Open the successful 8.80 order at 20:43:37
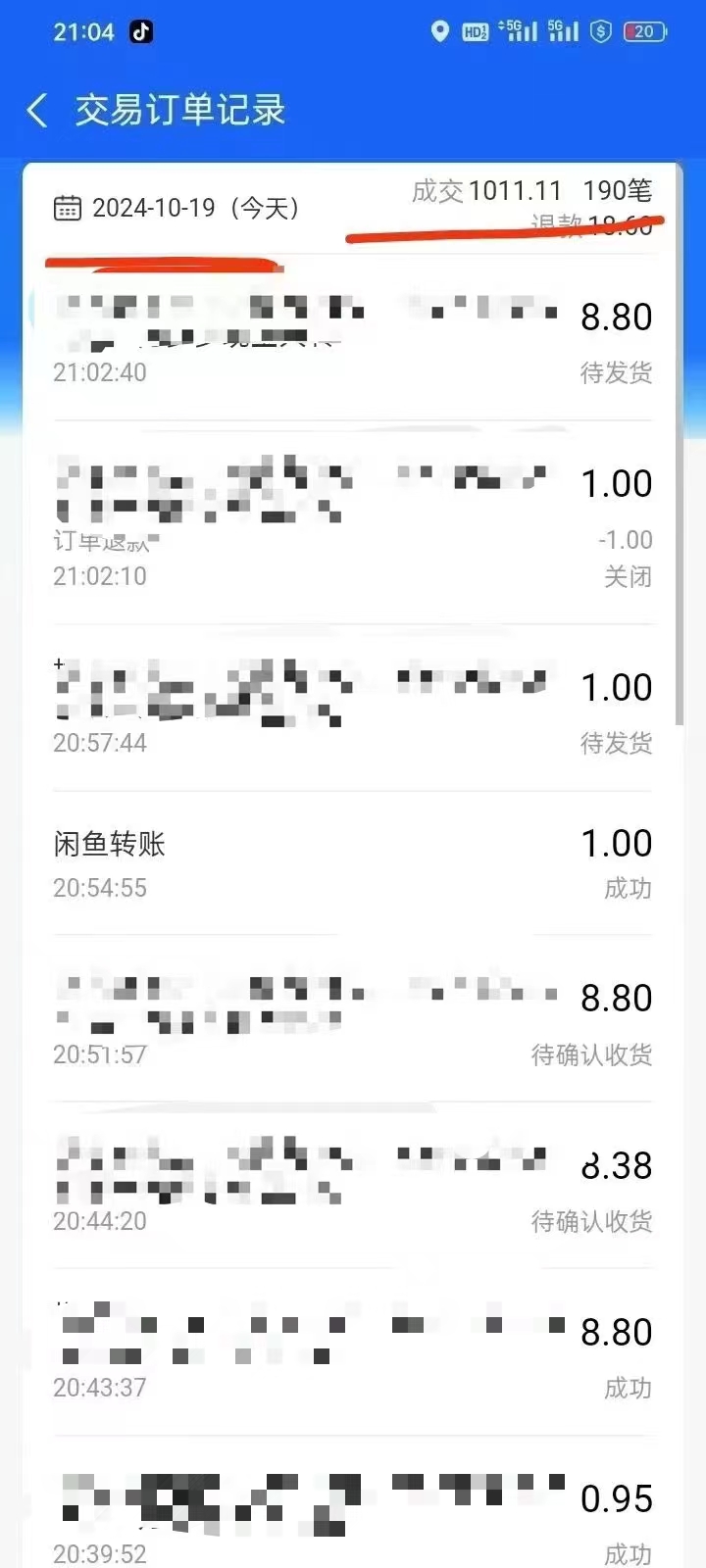This screenshot has height=1568, width=706. coord(353,1352)
